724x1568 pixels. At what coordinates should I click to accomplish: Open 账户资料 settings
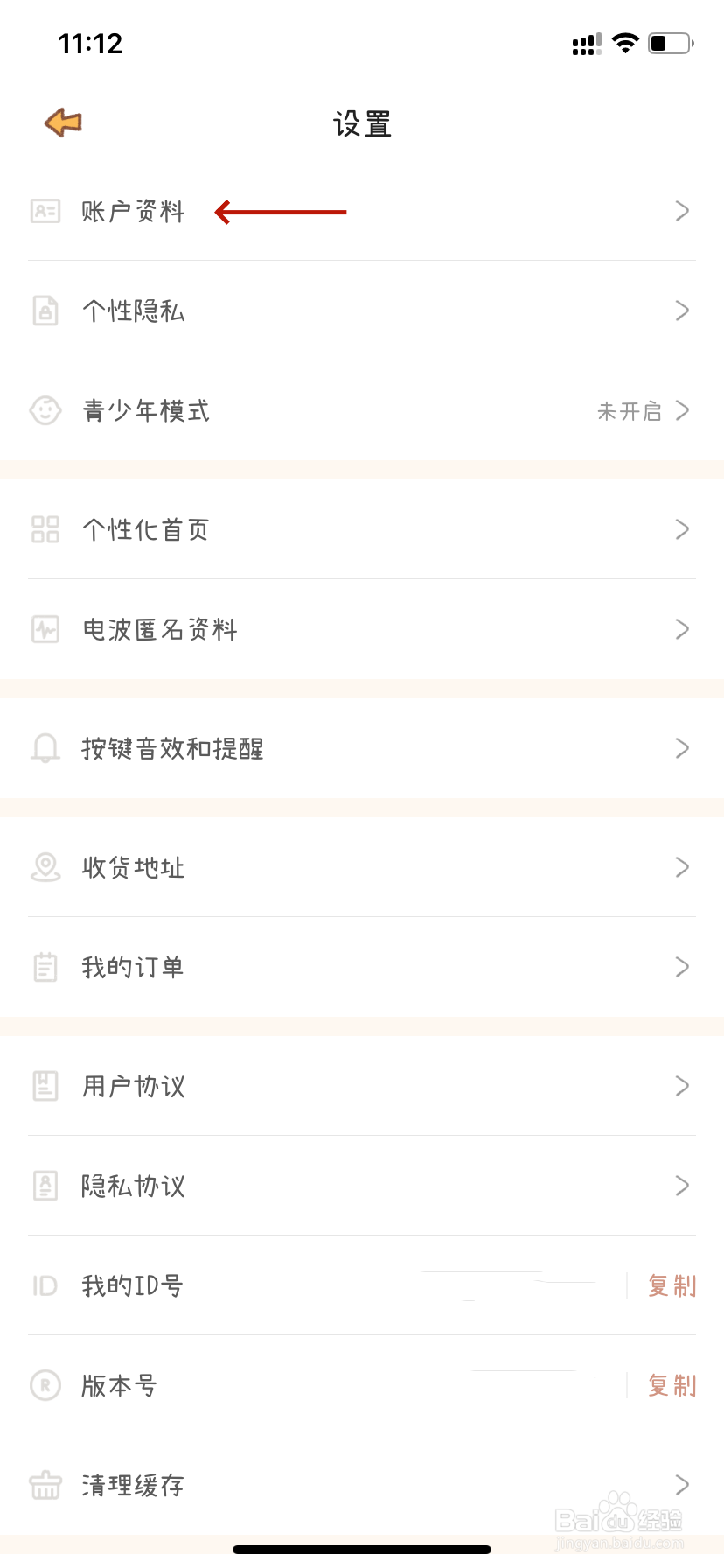coord(362,211)
